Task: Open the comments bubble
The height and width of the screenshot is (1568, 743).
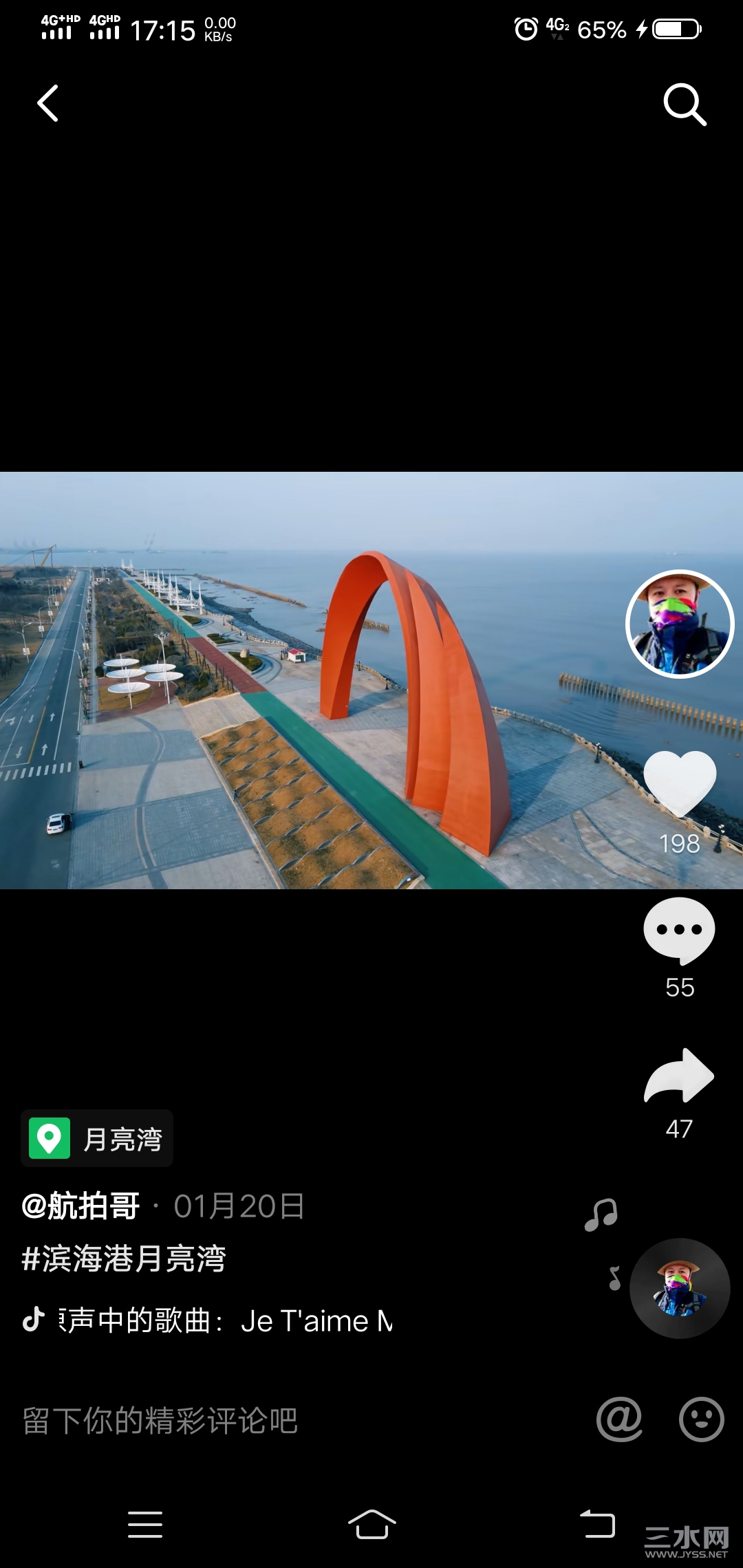Action: coord(680,930)
